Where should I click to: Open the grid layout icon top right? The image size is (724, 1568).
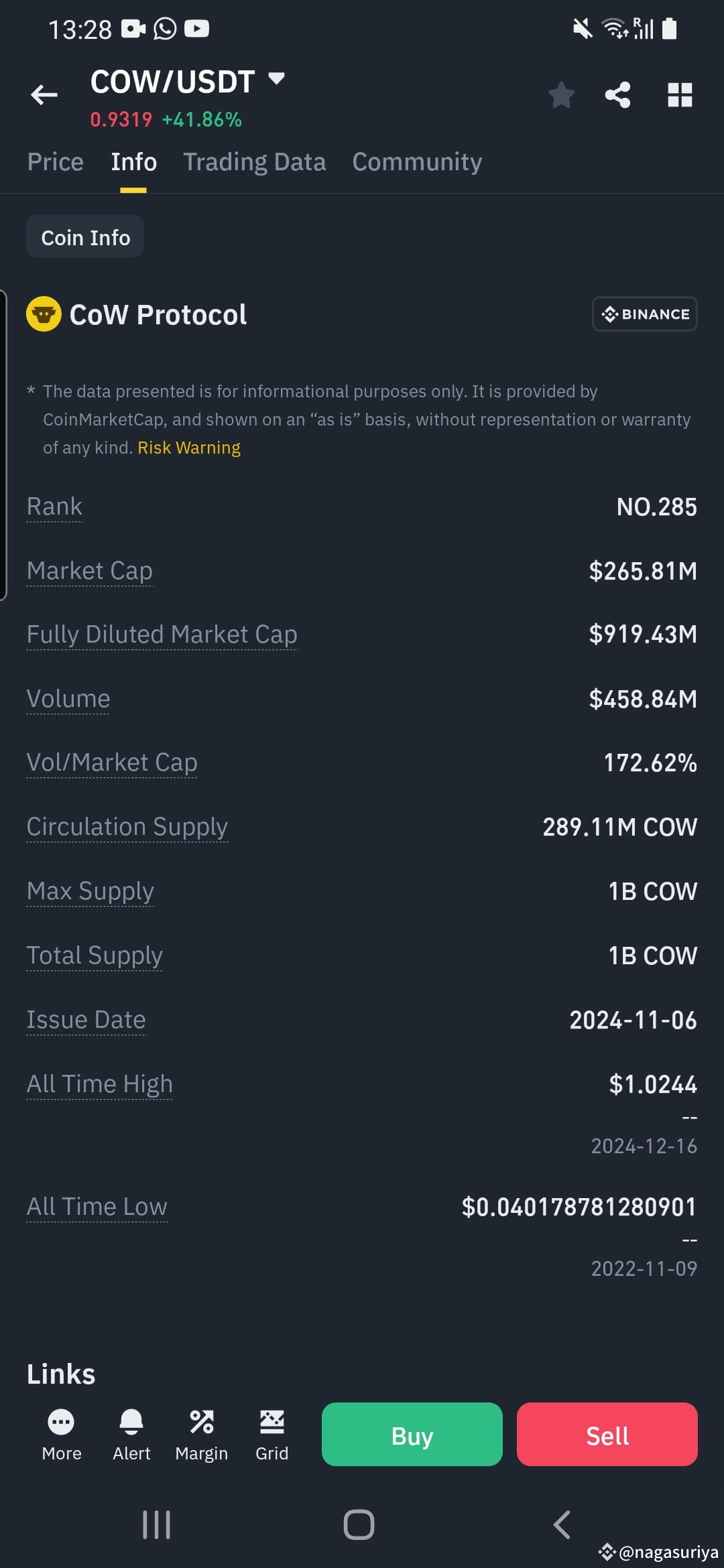680,95
